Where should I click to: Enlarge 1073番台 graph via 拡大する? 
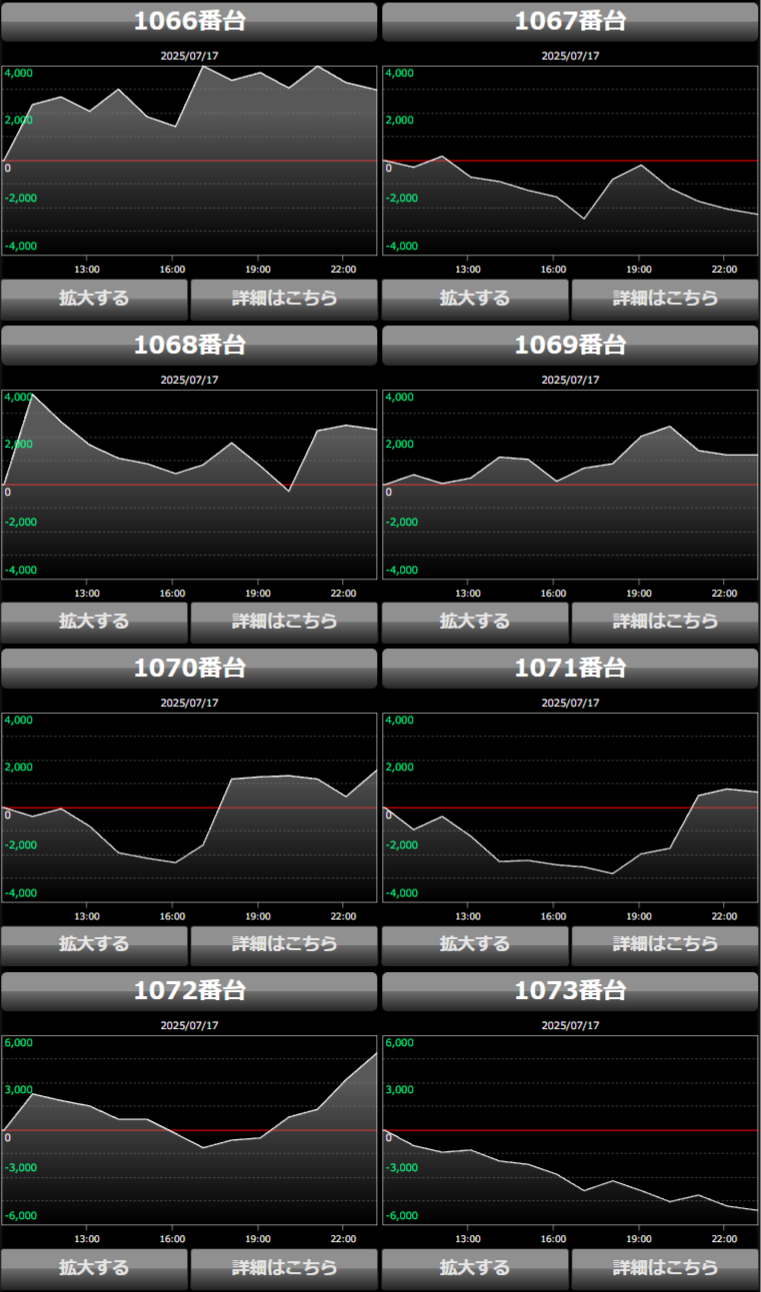coord(475,1267)
